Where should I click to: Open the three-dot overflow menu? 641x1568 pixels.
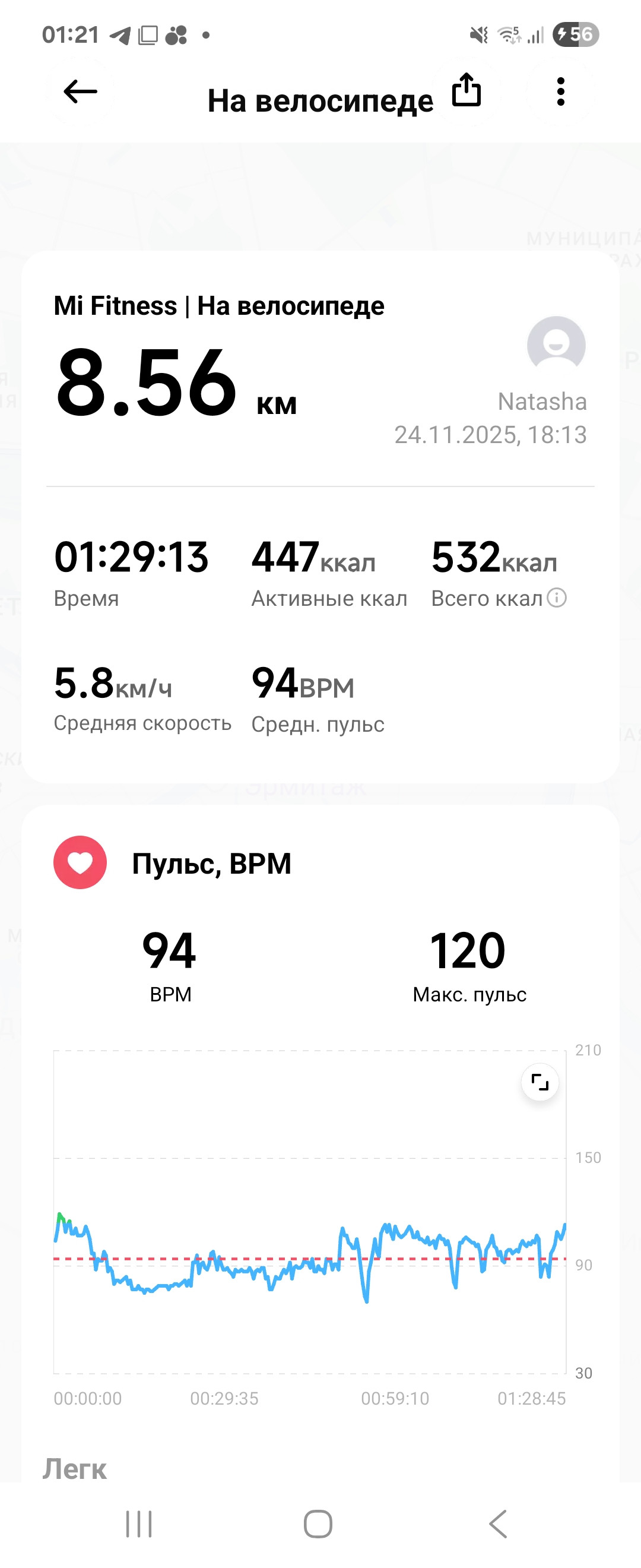point(561,92)
